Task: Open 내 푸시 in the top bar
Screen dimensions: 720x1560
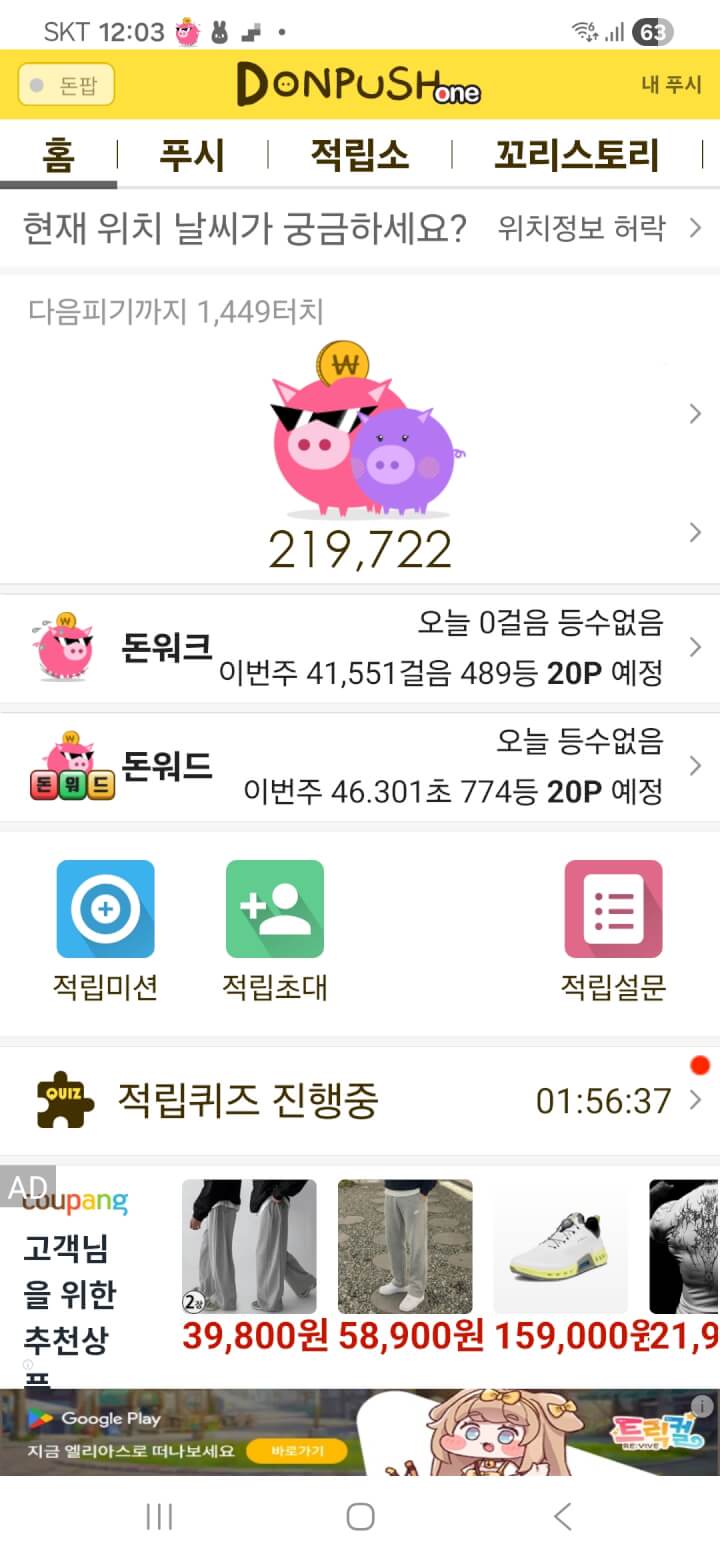Action: coord(671,85)
